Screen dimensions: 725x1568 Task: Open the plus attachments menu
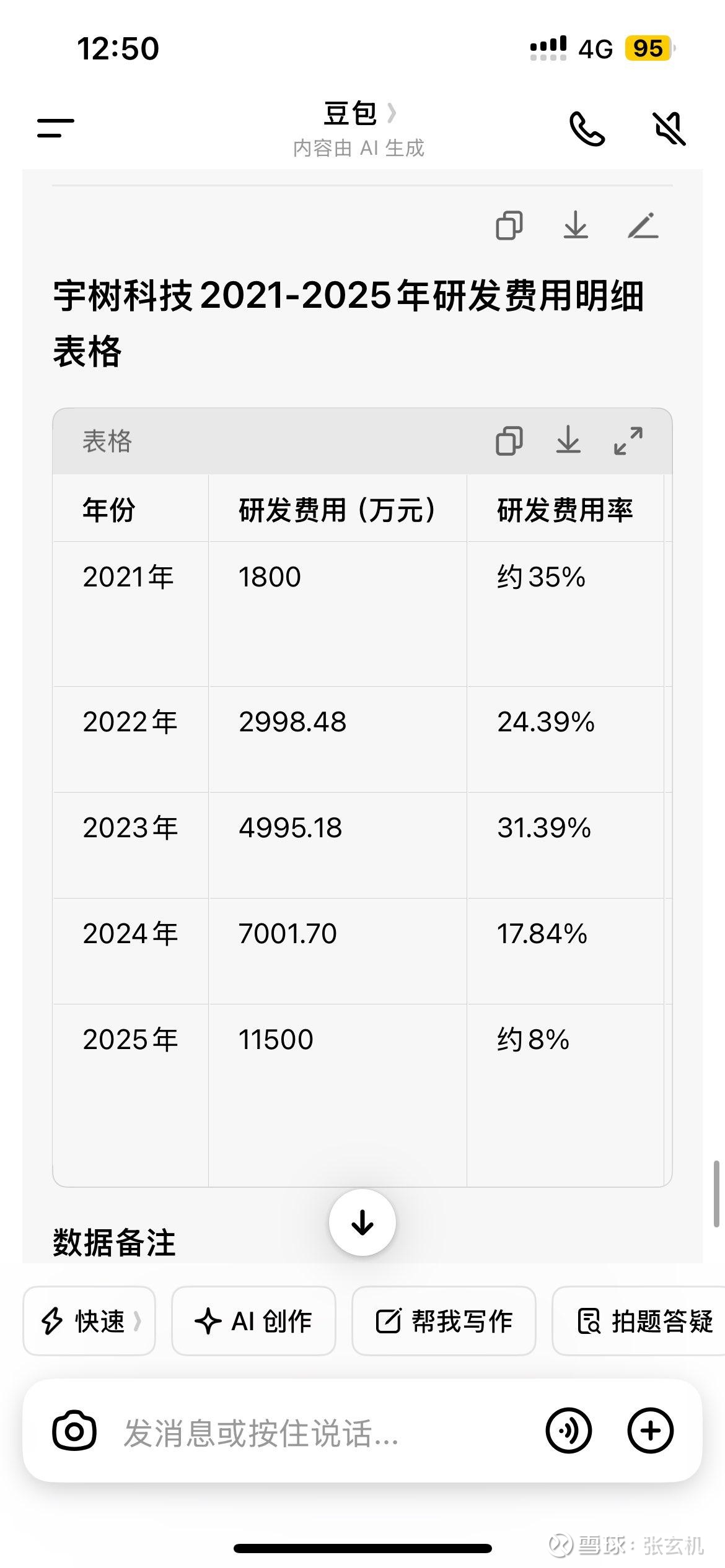point(651,1431)
